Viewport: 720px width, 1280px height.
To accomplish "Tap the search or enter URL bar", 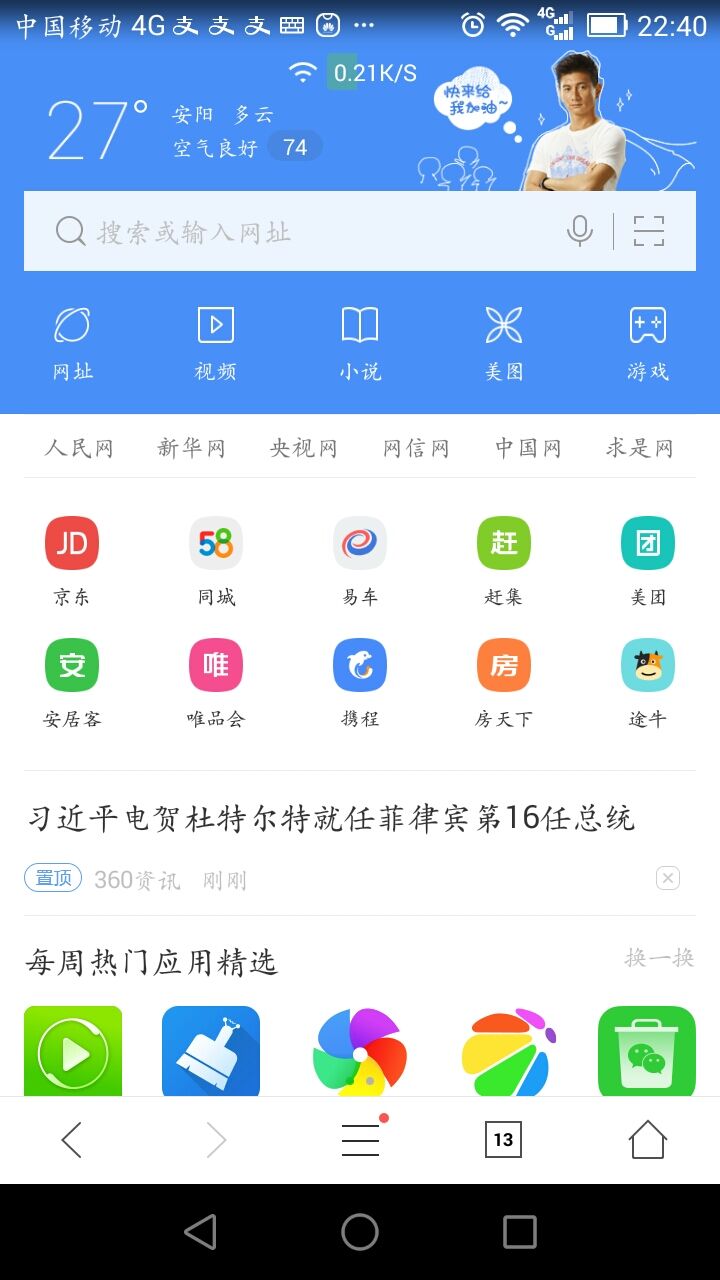I will coord(300,231).
